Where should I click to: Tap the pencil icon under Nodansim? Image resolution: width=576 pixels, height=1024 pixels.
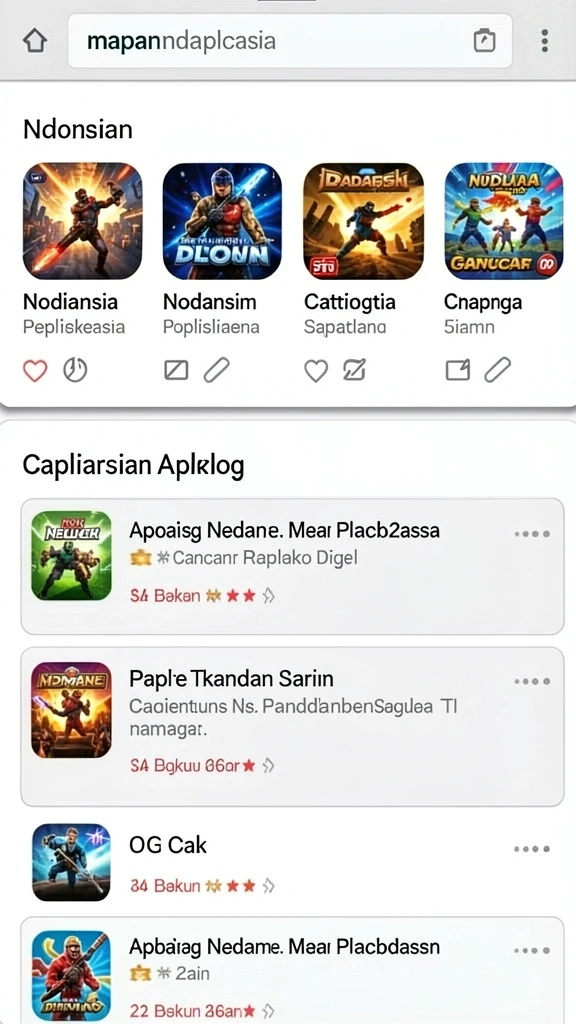point(216,371)
